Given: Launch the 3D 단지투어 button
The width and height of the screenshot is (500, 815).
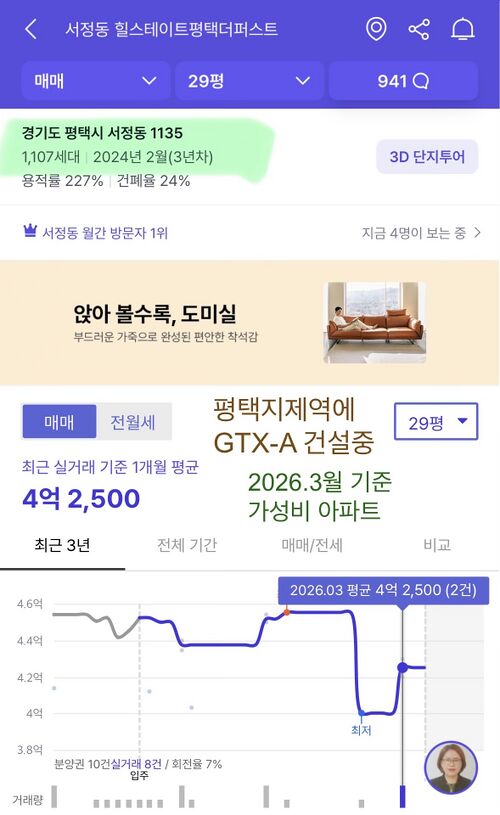Looking at the screenshot, I should [x=427, y=156].
